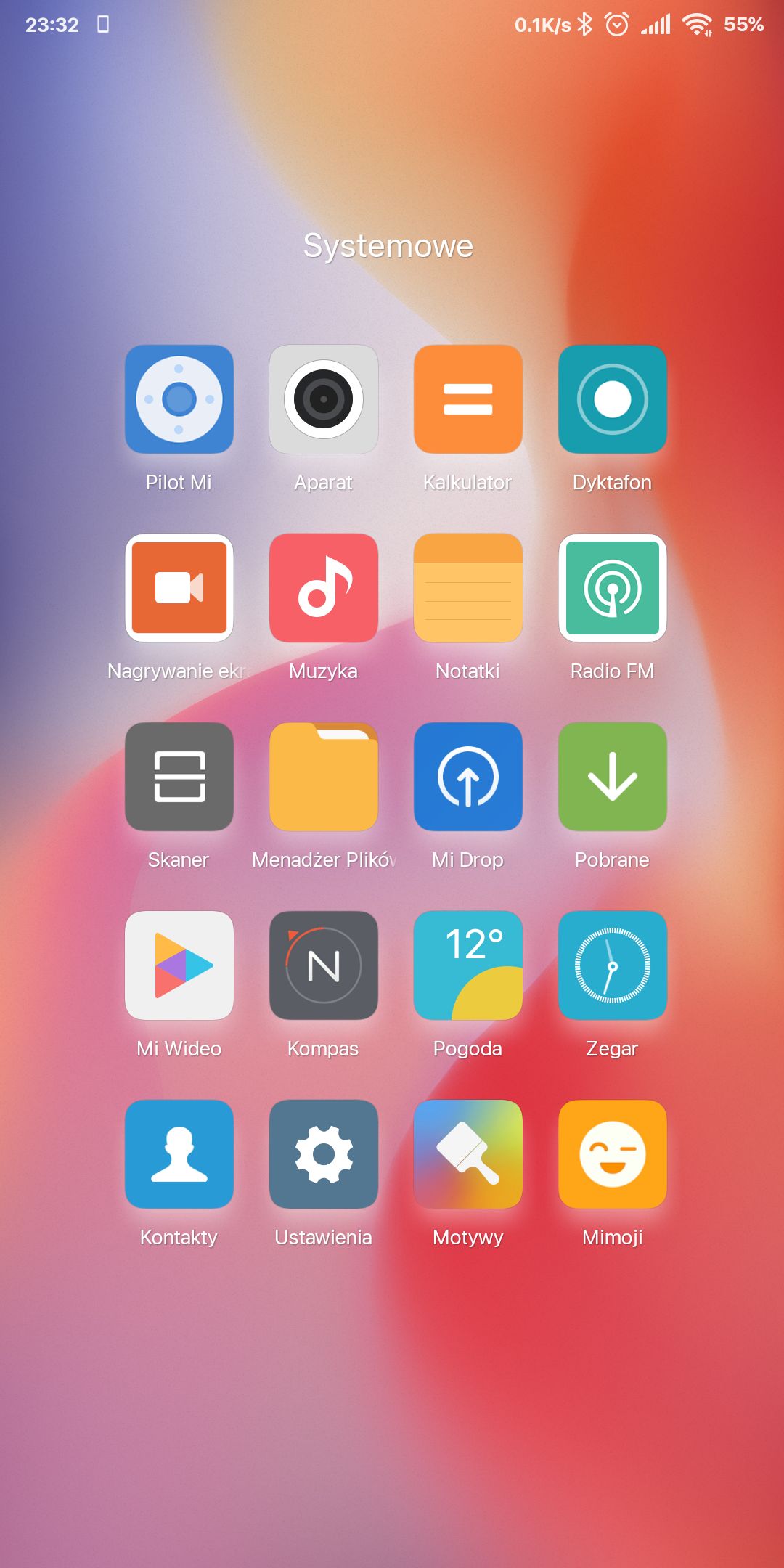The height and width of the screenshot is (1568, 784).
Task: Start the Dyktafon recorder app
Action: tap(612, 399)
